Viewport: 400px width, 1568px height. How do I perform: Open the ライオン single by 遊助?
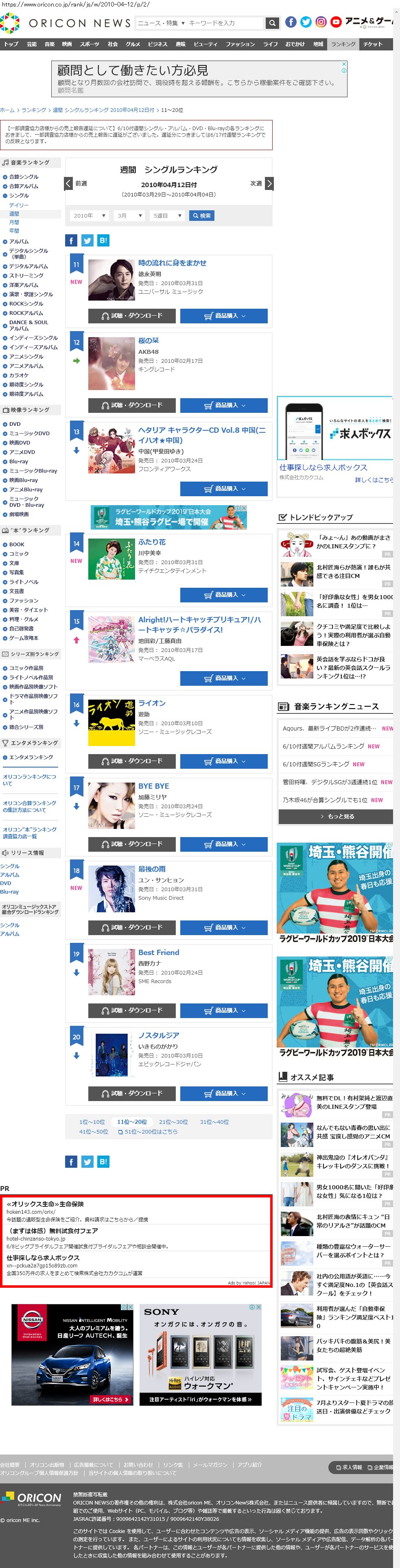point(152,703)
